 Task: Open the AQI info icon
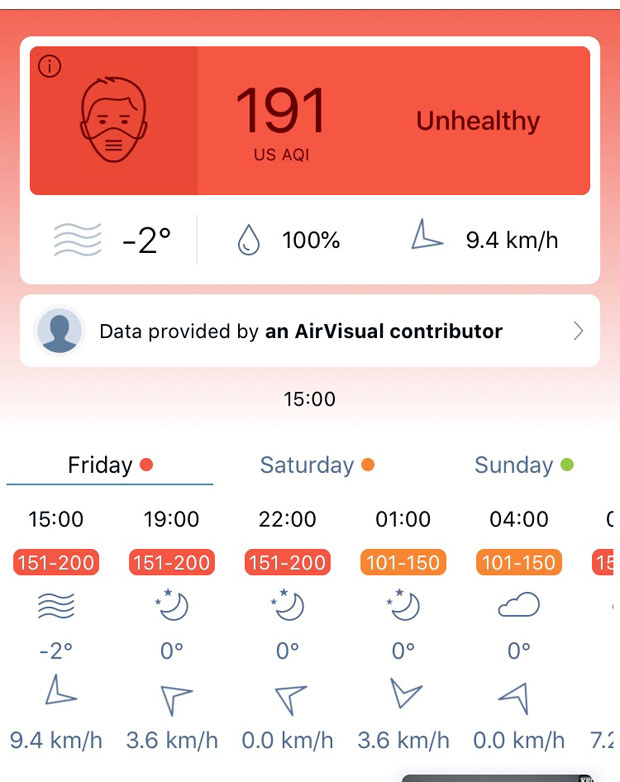[49, 67]
